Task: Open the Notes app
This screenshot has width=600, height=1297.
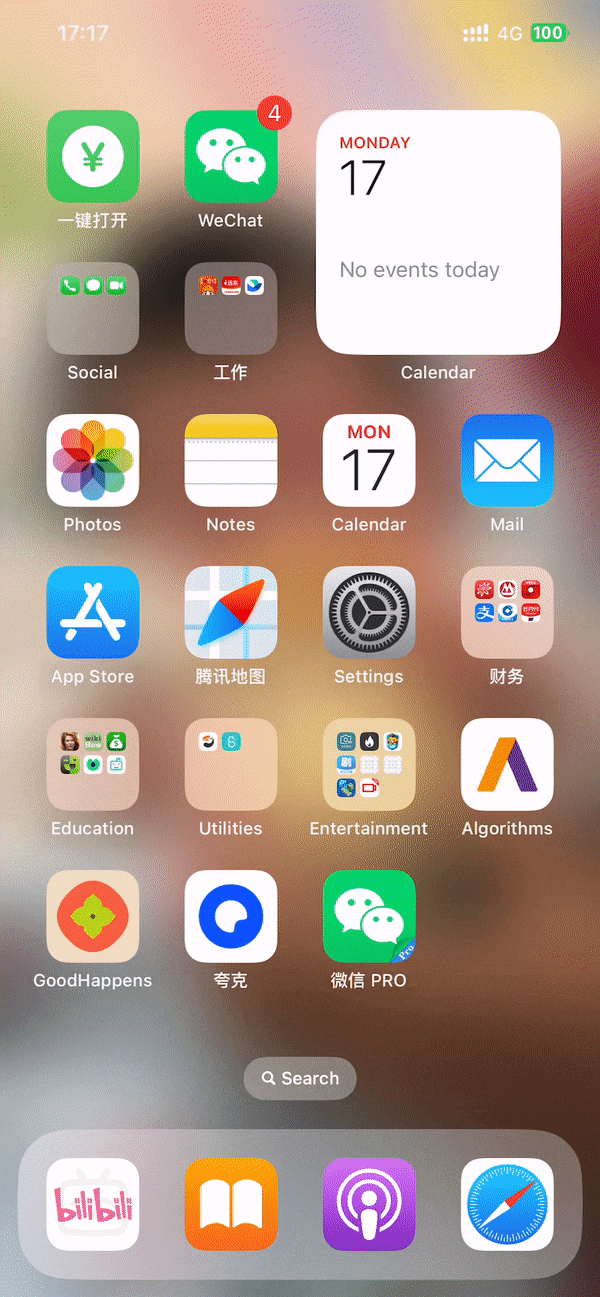Action: click(231, 461)
